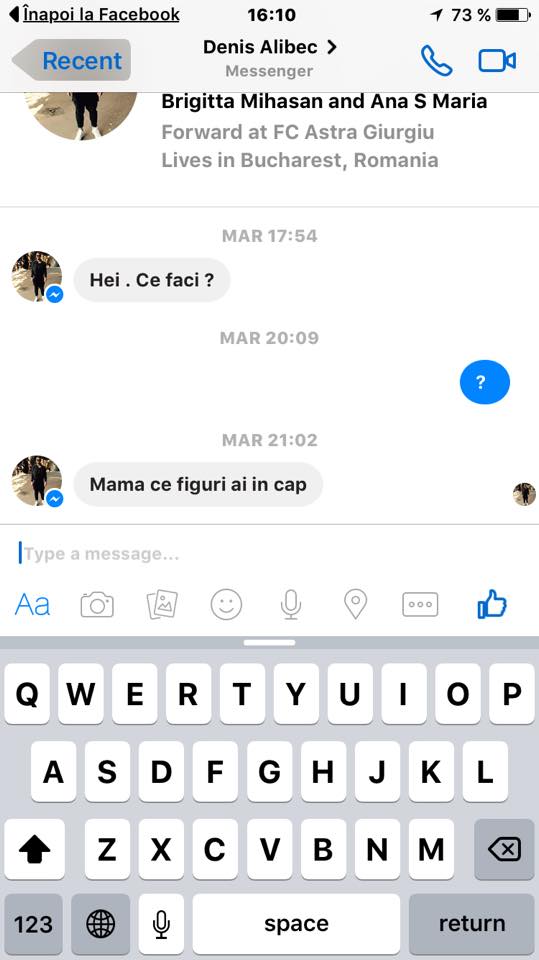Go back to the Recent chats list
This screenshot has height=960, width=539.
(x=72, y=60)
